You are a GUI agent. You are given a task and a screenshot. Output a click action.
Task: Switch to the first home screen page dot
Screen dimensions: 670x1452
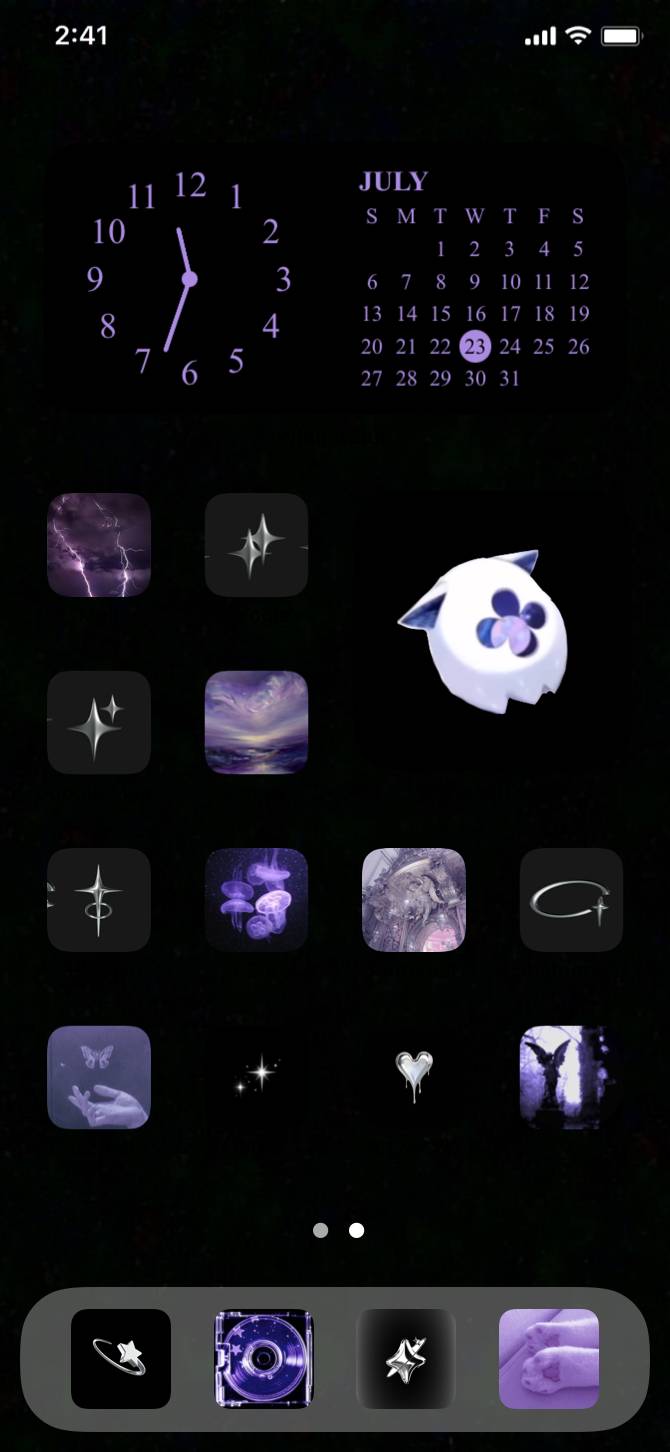point(320,1230)
